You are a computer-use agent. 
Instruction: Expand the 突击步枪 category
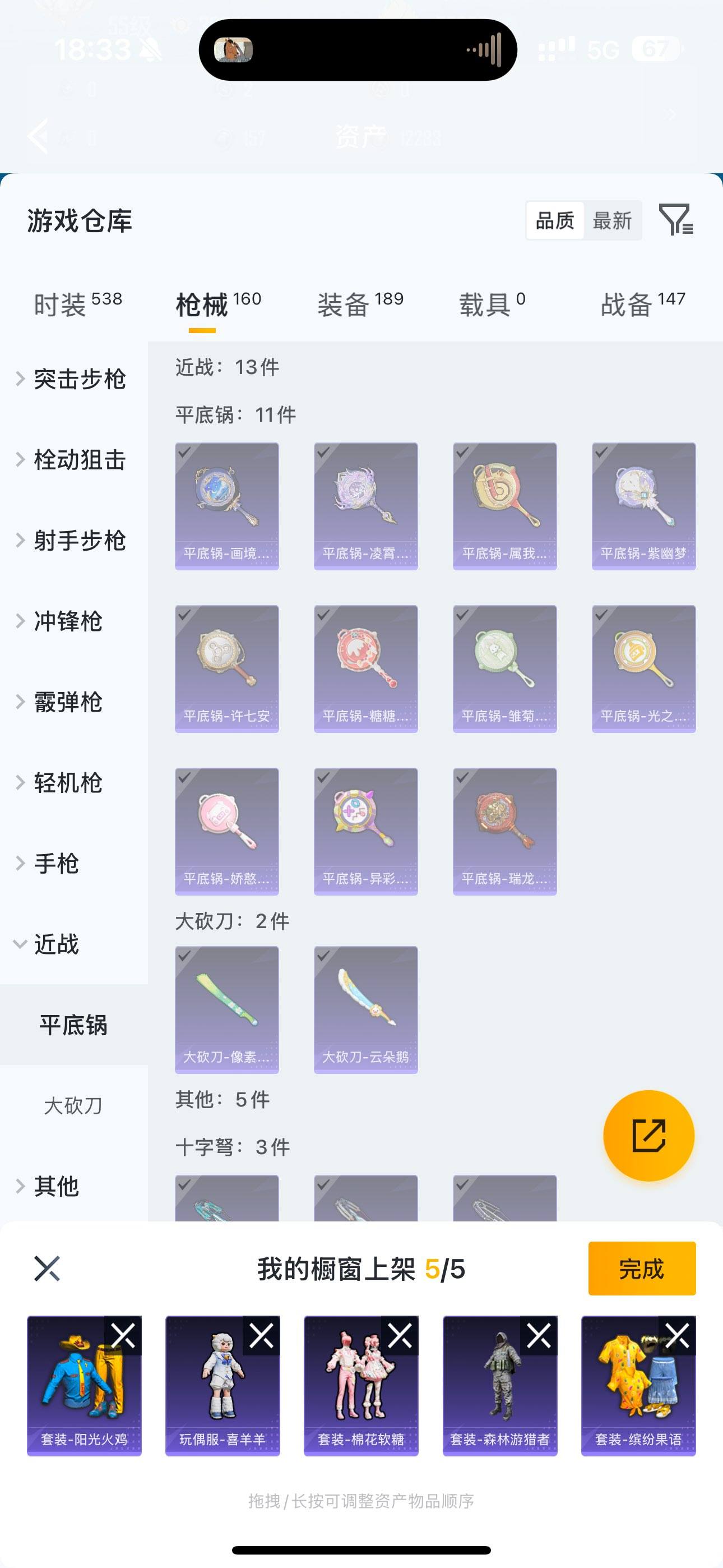click(x=80, y=379)
